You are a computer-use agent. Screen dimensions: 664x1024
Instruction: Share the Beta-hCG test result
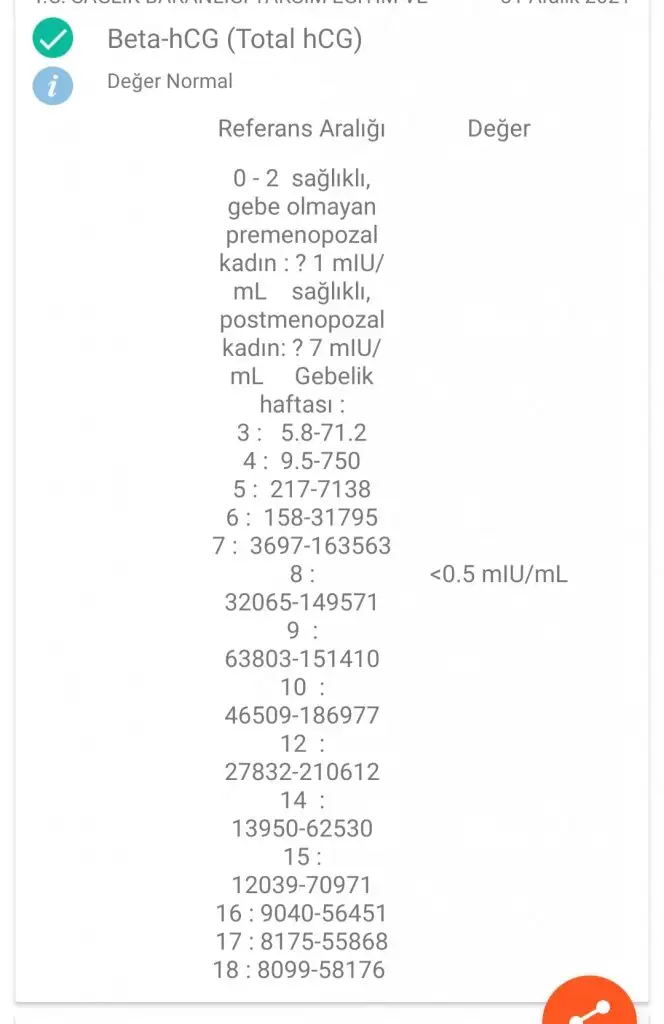click(x=591, y=1003)
